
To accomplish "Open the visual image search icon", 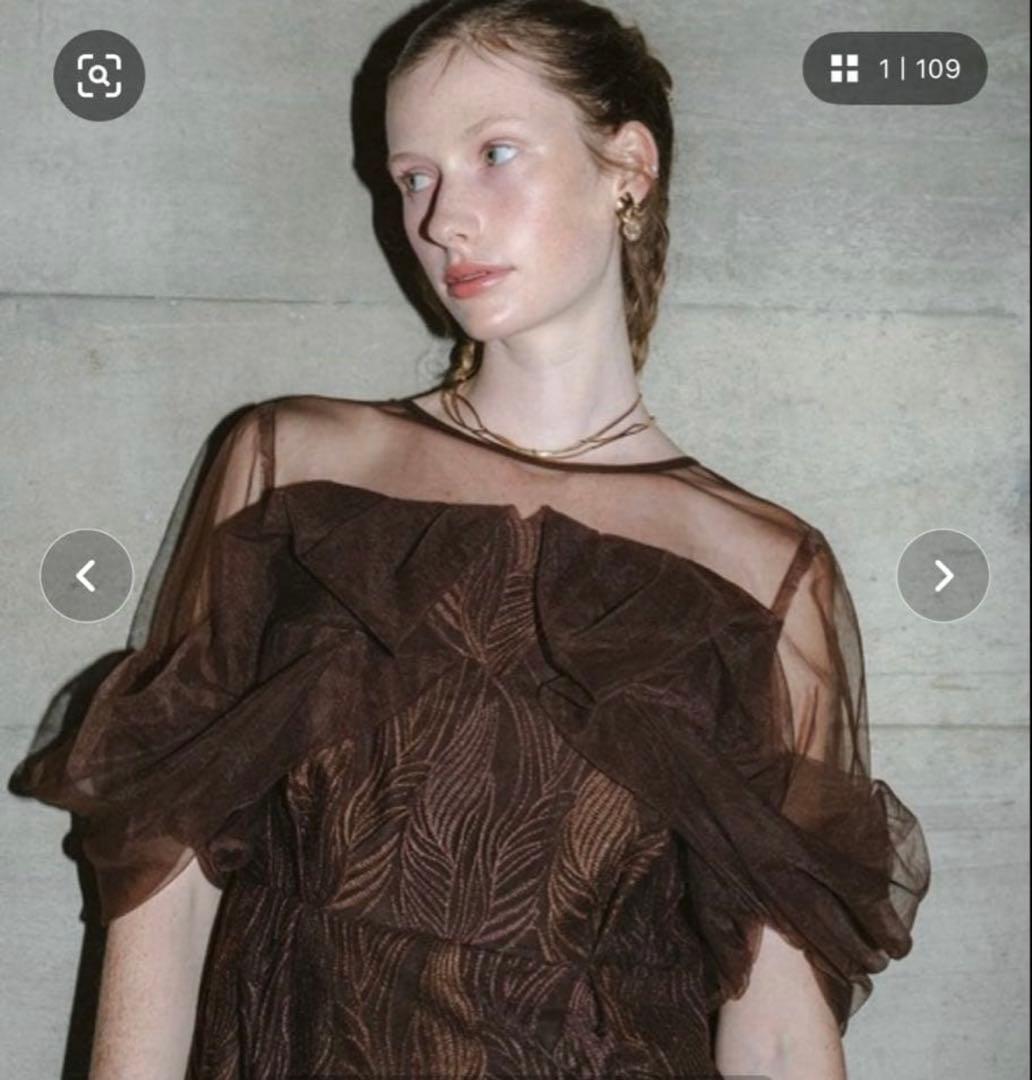I will coord(99,75).
